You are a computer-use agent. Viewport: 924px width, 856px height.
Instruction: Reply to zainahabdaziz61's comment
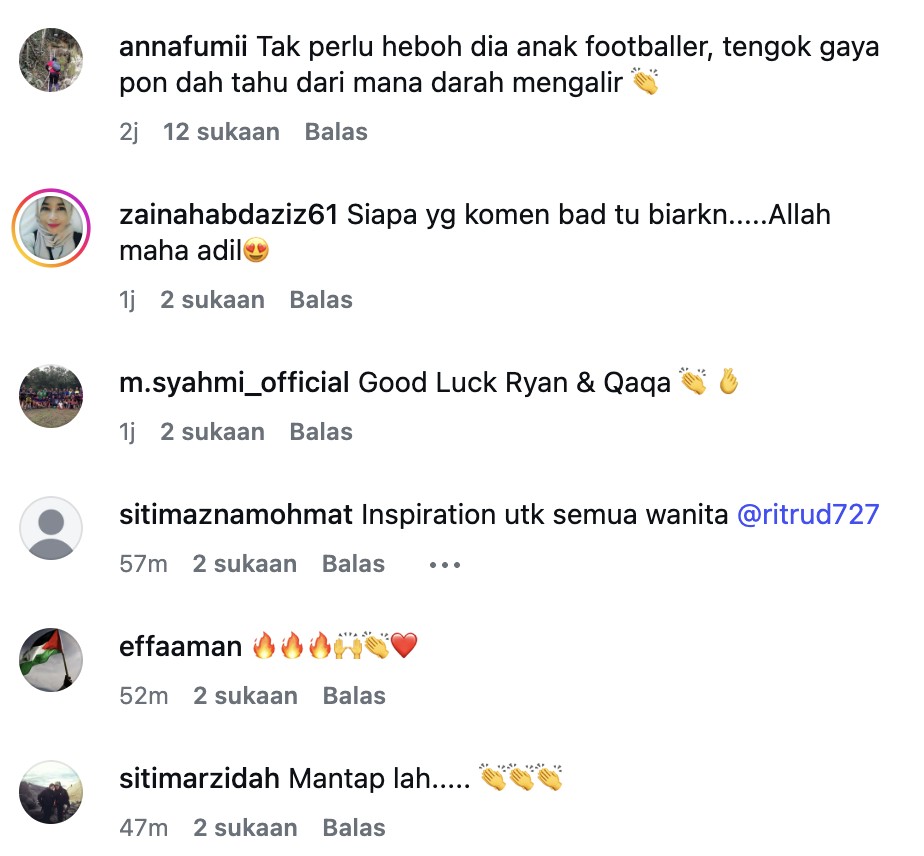(x=321, y=300)
